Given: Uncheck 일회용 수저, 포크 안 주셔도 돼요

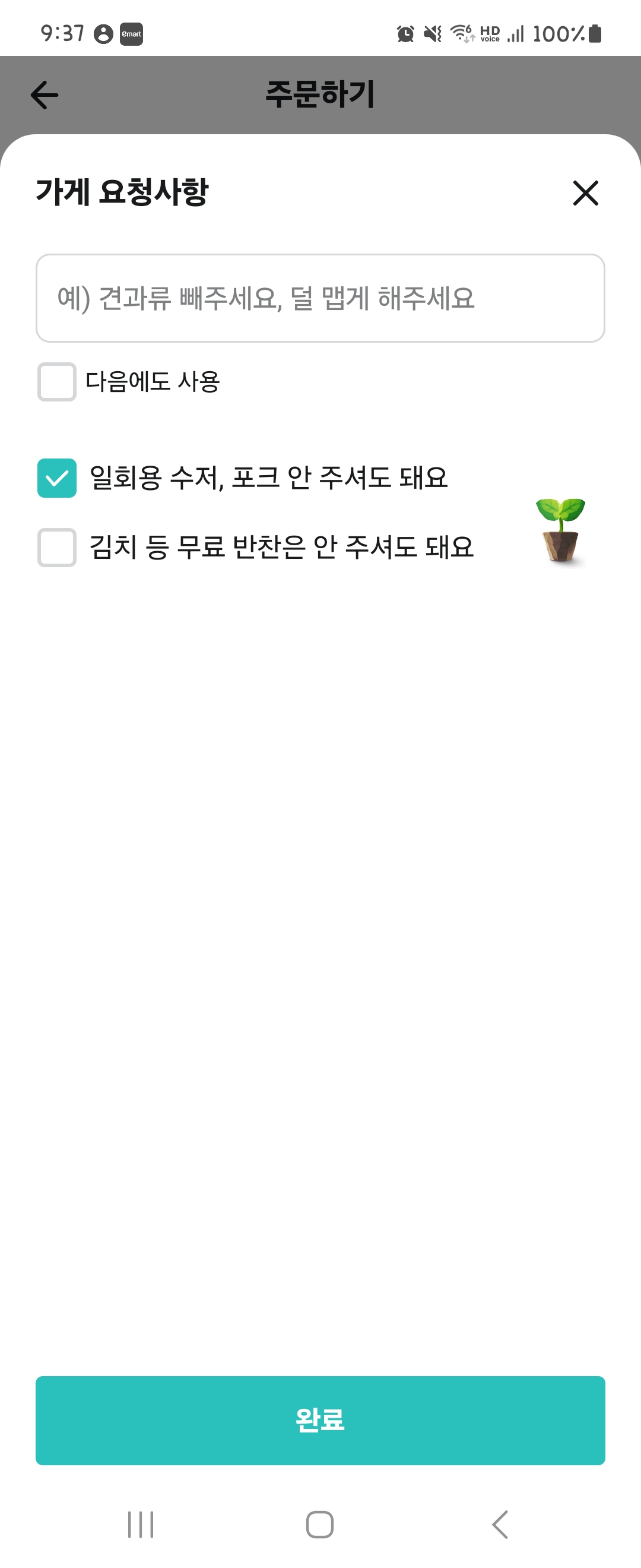Looking at the screenshot, I should pyautogui.click(x=57, y=478).
